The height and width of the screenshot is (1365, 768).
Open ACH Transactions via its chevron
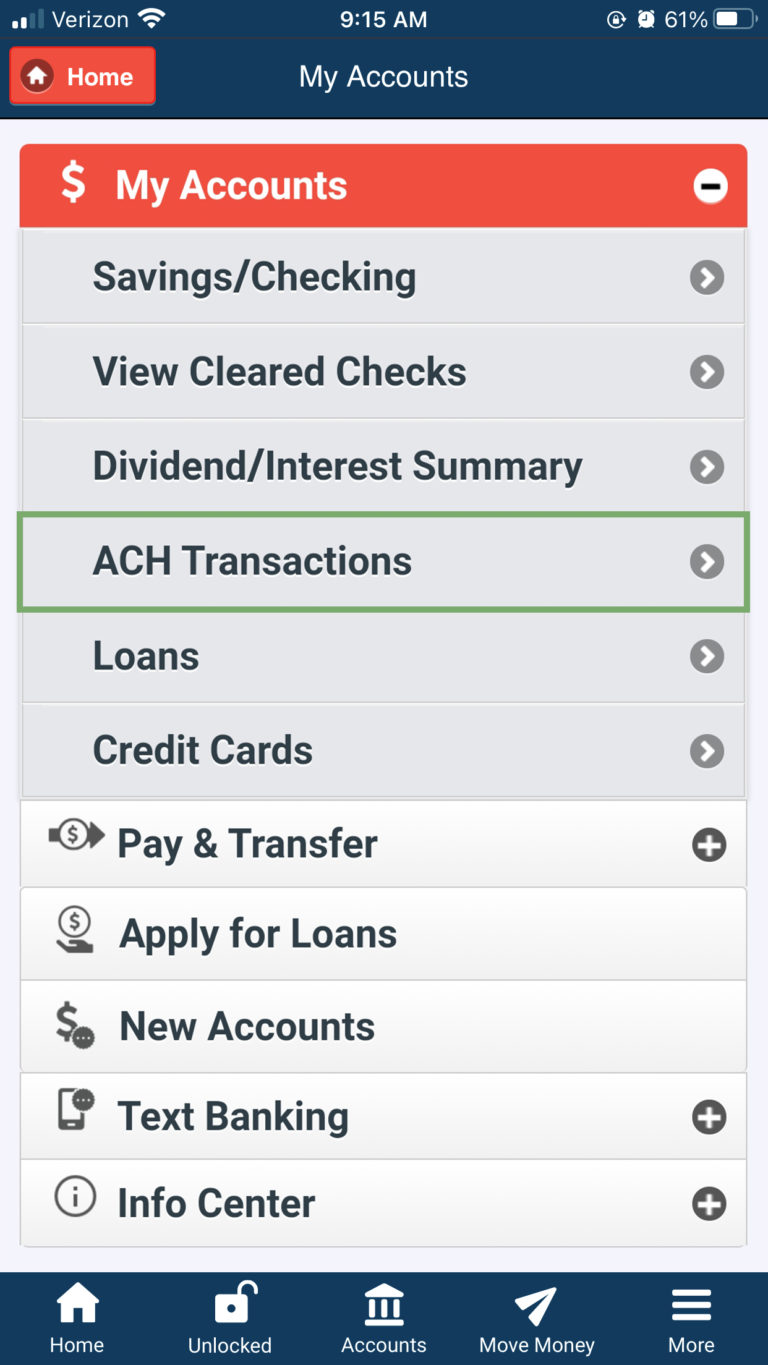(707, 562)
